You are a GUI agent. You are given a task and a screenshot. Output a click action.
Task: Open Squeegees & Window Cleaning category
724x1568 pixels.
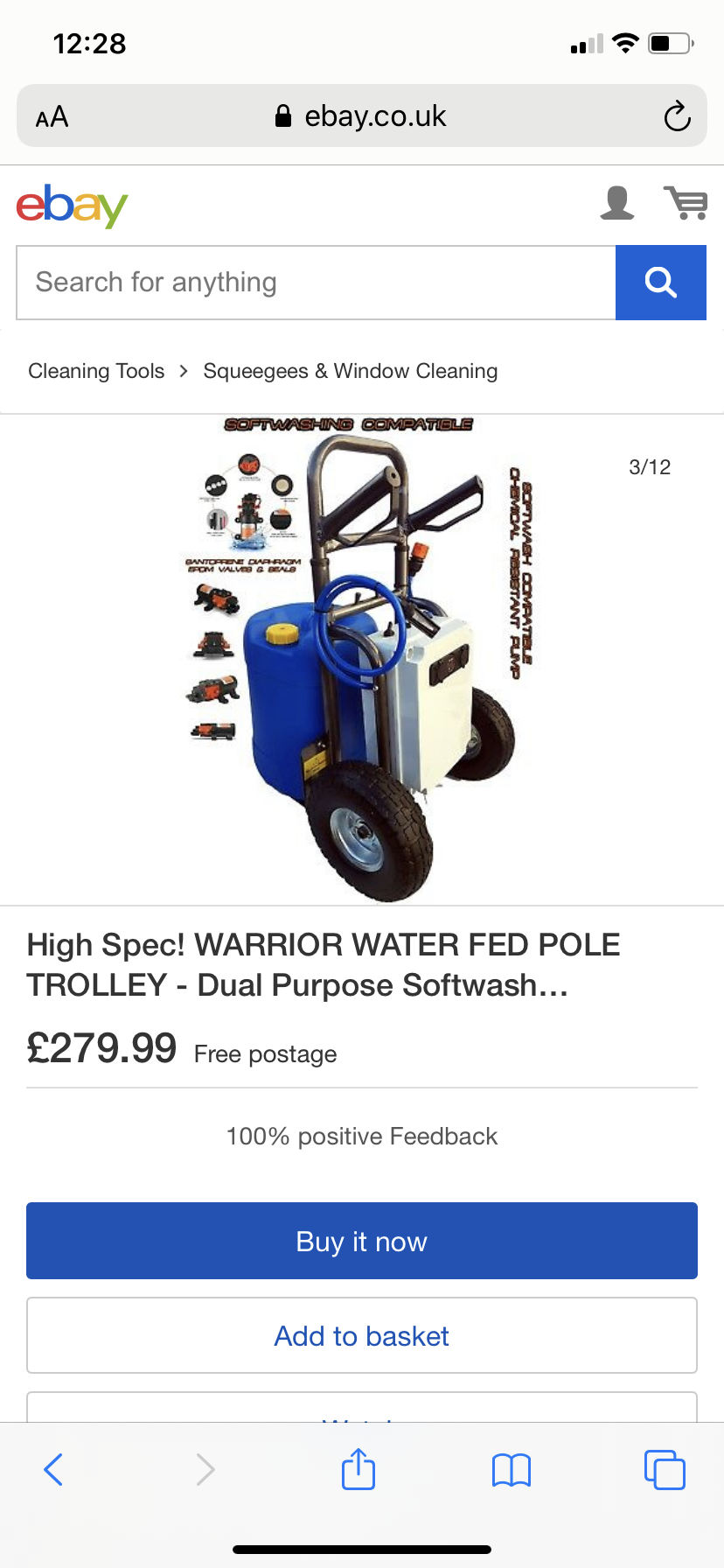(x=350, y=371)
